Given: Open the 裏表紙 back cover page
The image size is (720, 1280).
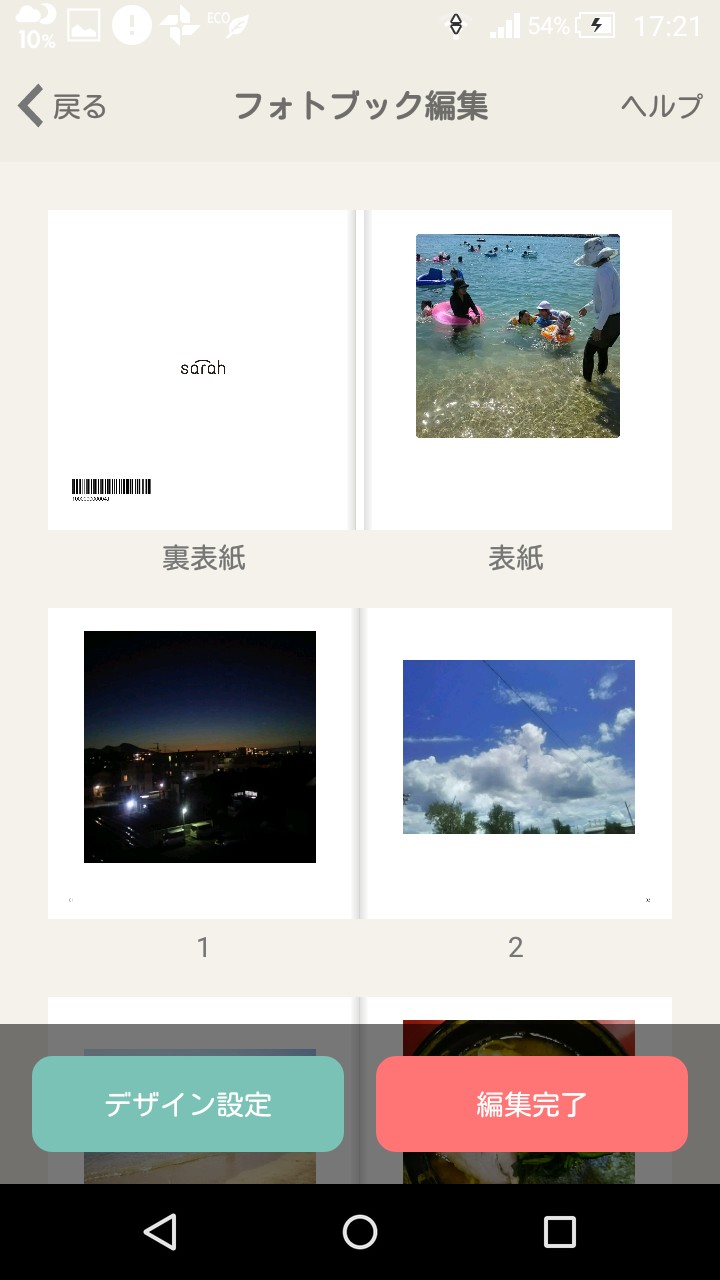Looking at the screenshot, I should pos(200,369).
